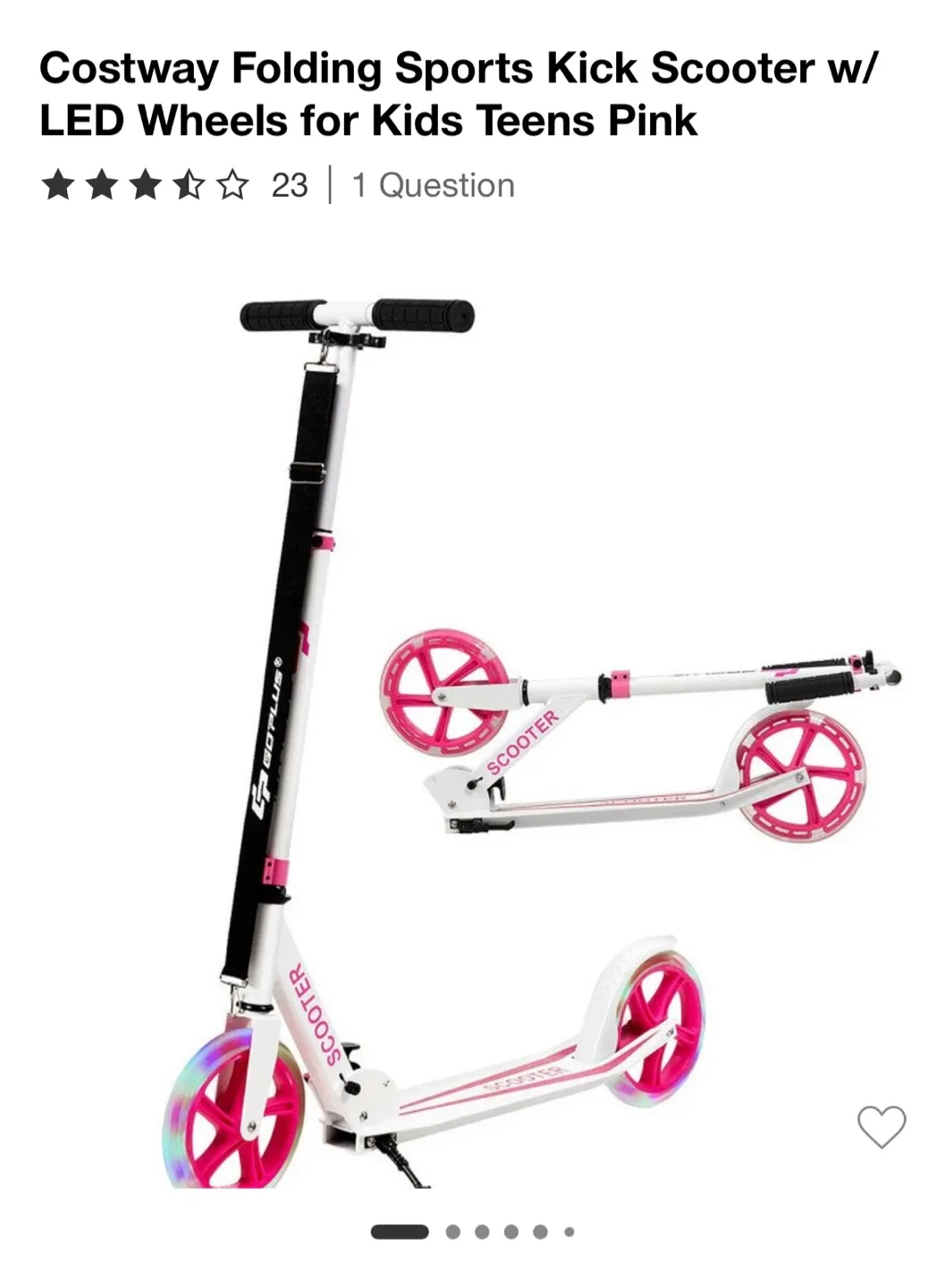Open the 1 Question link
Screen dimensions: 945x1288
433,185
